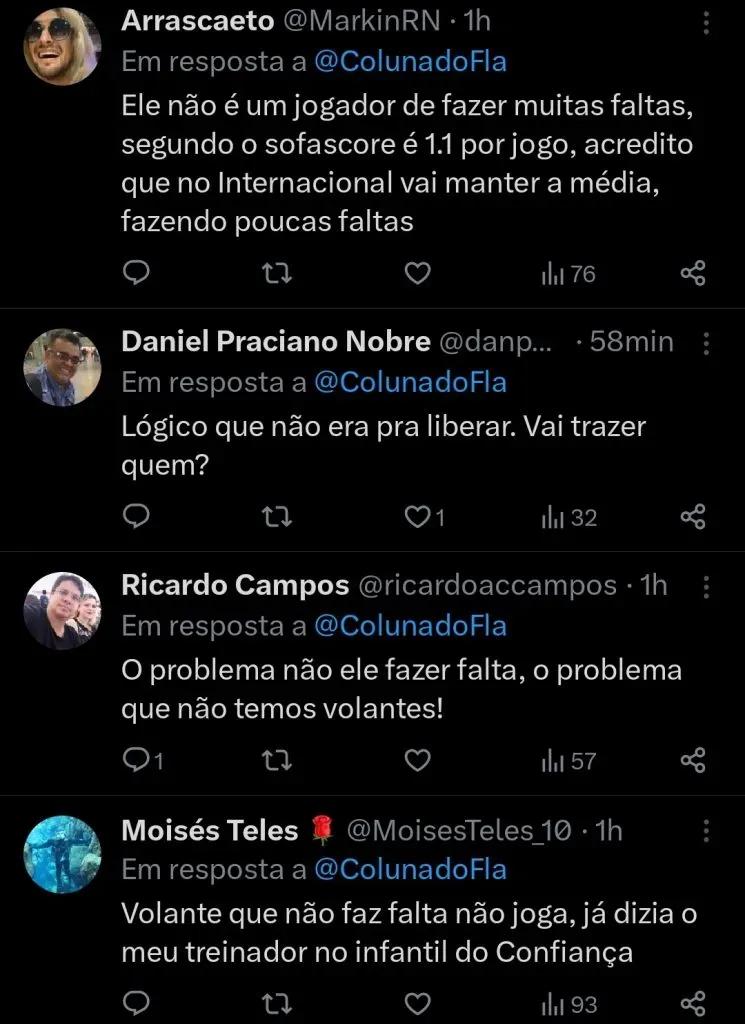Image resolution: width=745 pixels, height=1024 pixels.
Task: View Moisés Teles's profile picture
Action: [62, 855]
